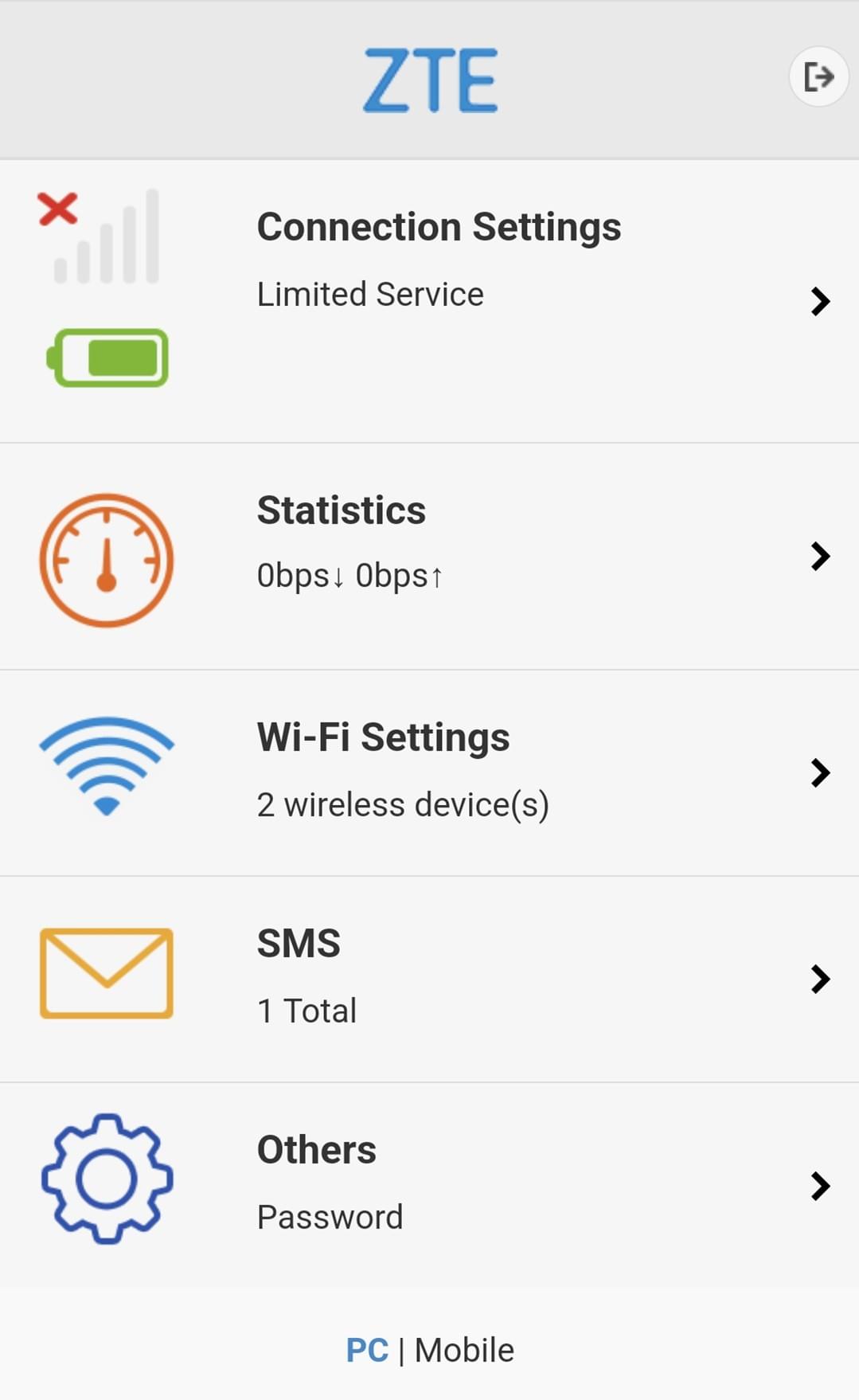Screen dimensions: 859x1400
Task: Open the Statistics page
Action: [x=429, y=557]
